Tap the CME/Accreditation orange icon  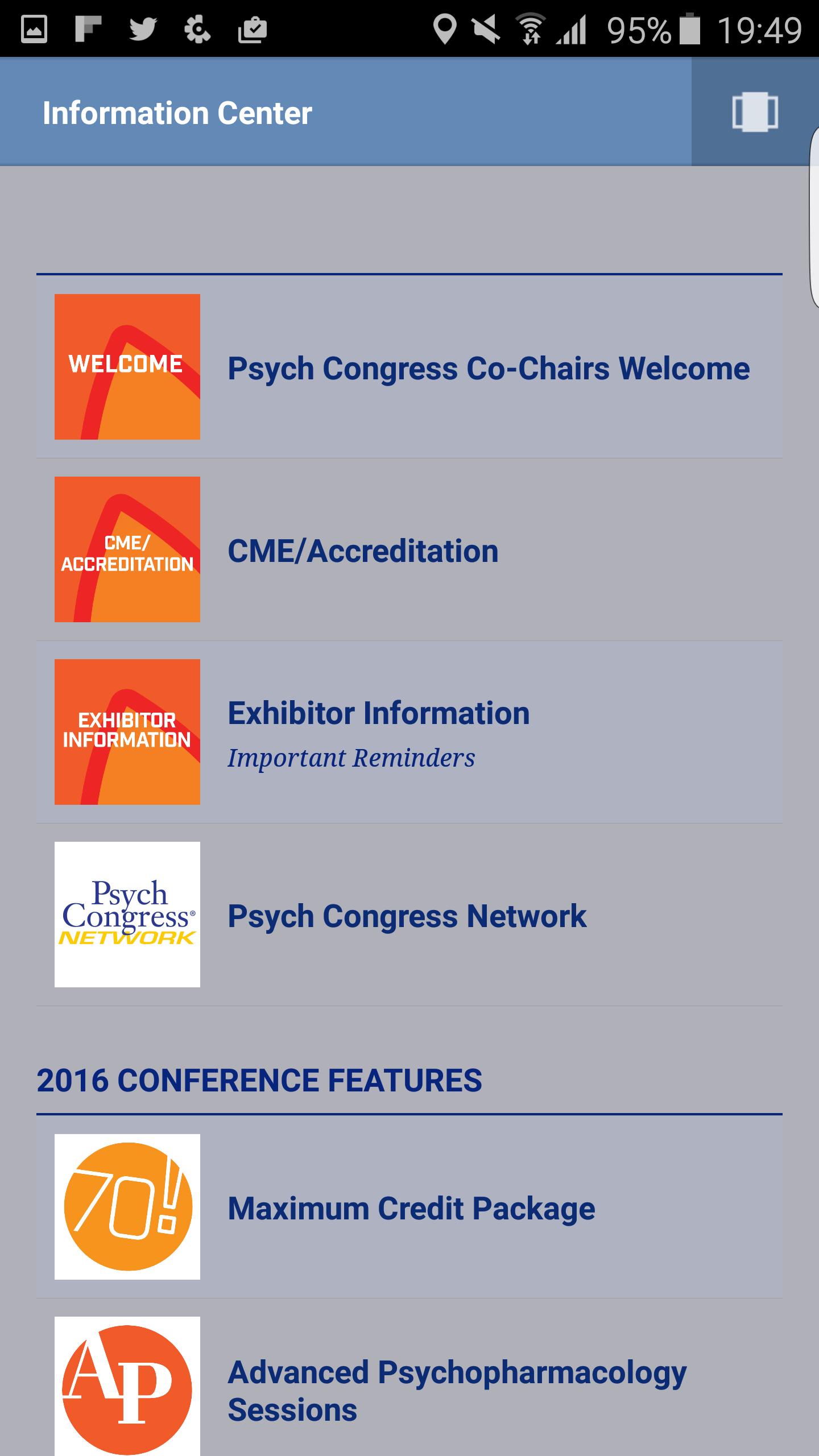click(127, 549)
